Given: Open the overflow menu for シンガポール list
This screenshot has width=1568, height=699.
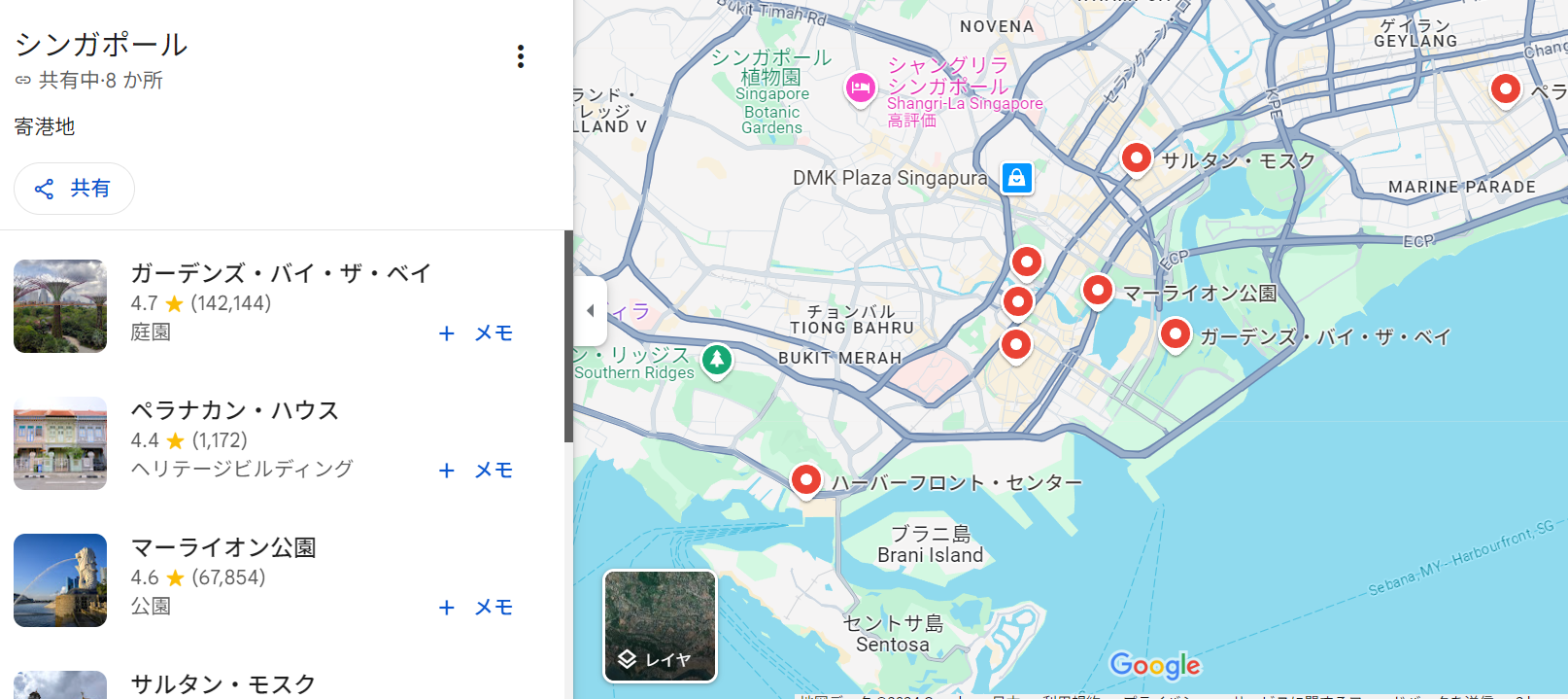Looking at the screenshot, I should tap(521, 56).
